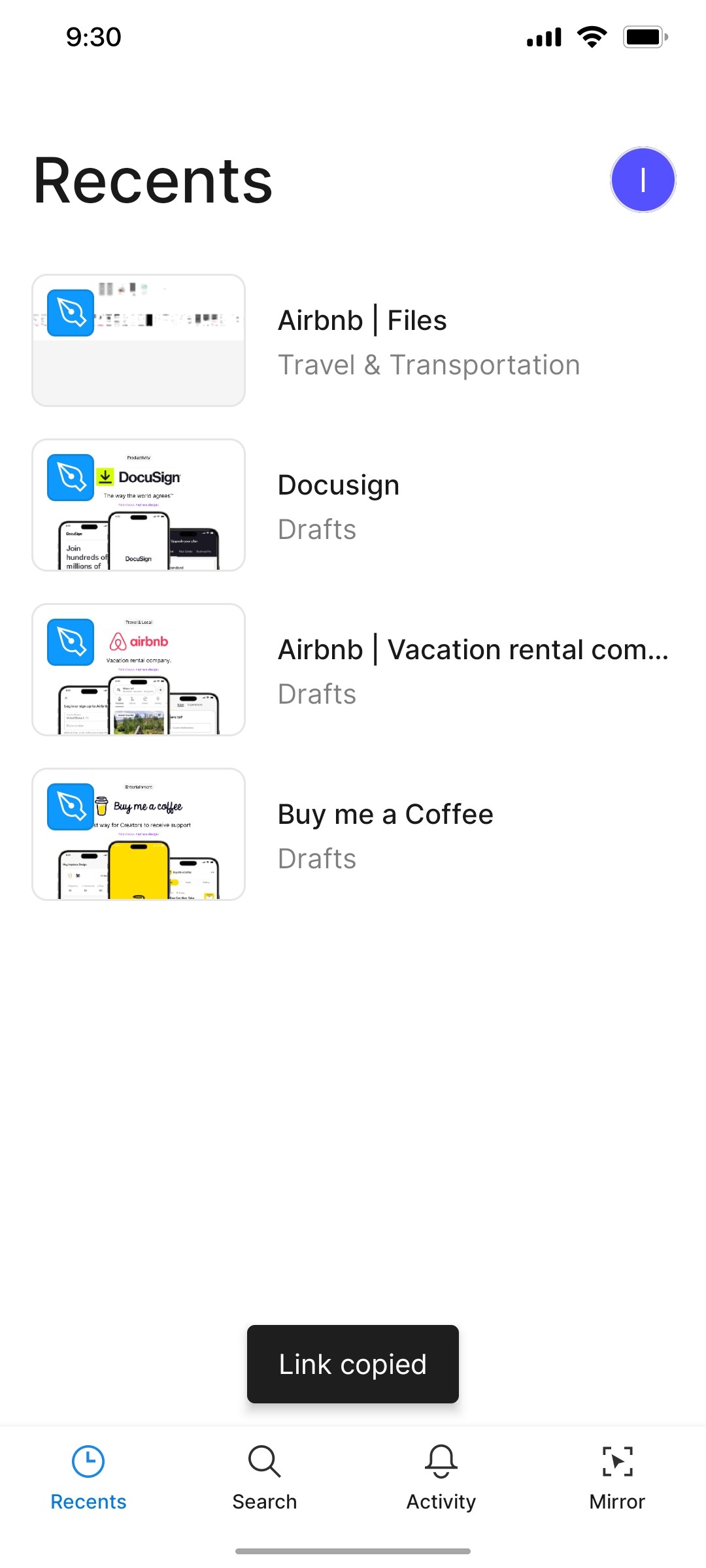Image resolution: width=706 pixels, height=1568 pixels.
Task: Open Airbnb | Vacation rental company file
Action: (353, 670)
